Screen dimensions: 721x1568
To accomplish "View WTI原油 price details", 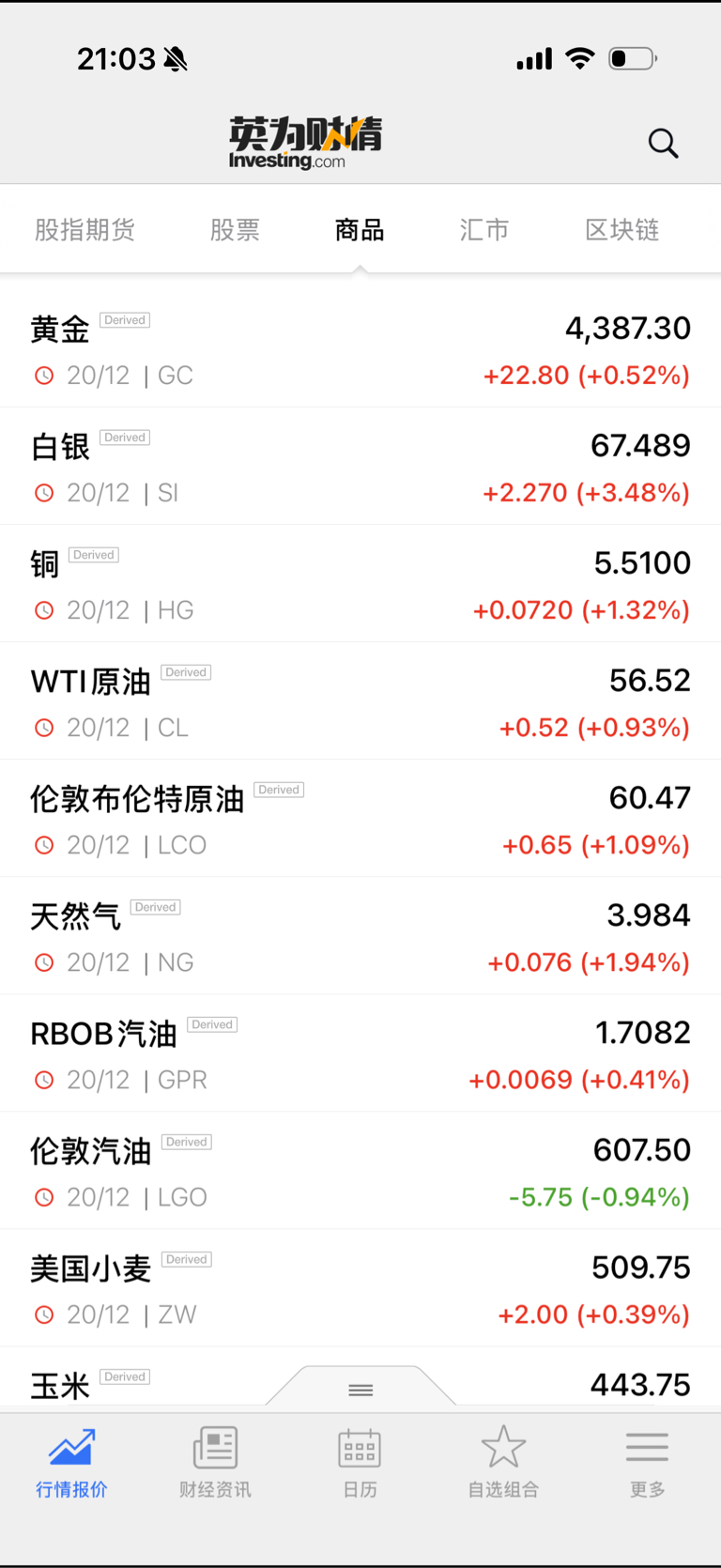I will [x=360, y=701].
